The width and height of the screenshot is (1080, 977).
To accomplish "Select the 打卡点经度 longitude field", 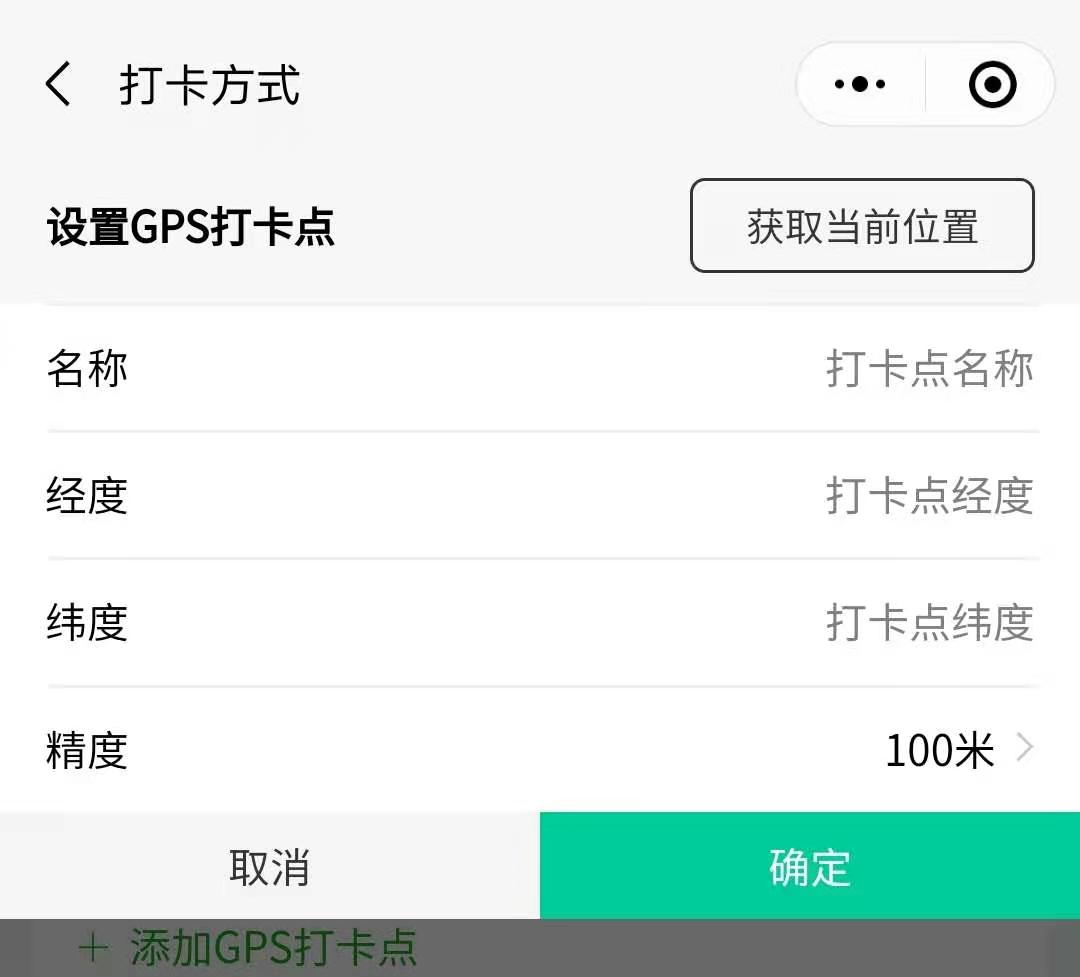I will click(x=928, y=496).
